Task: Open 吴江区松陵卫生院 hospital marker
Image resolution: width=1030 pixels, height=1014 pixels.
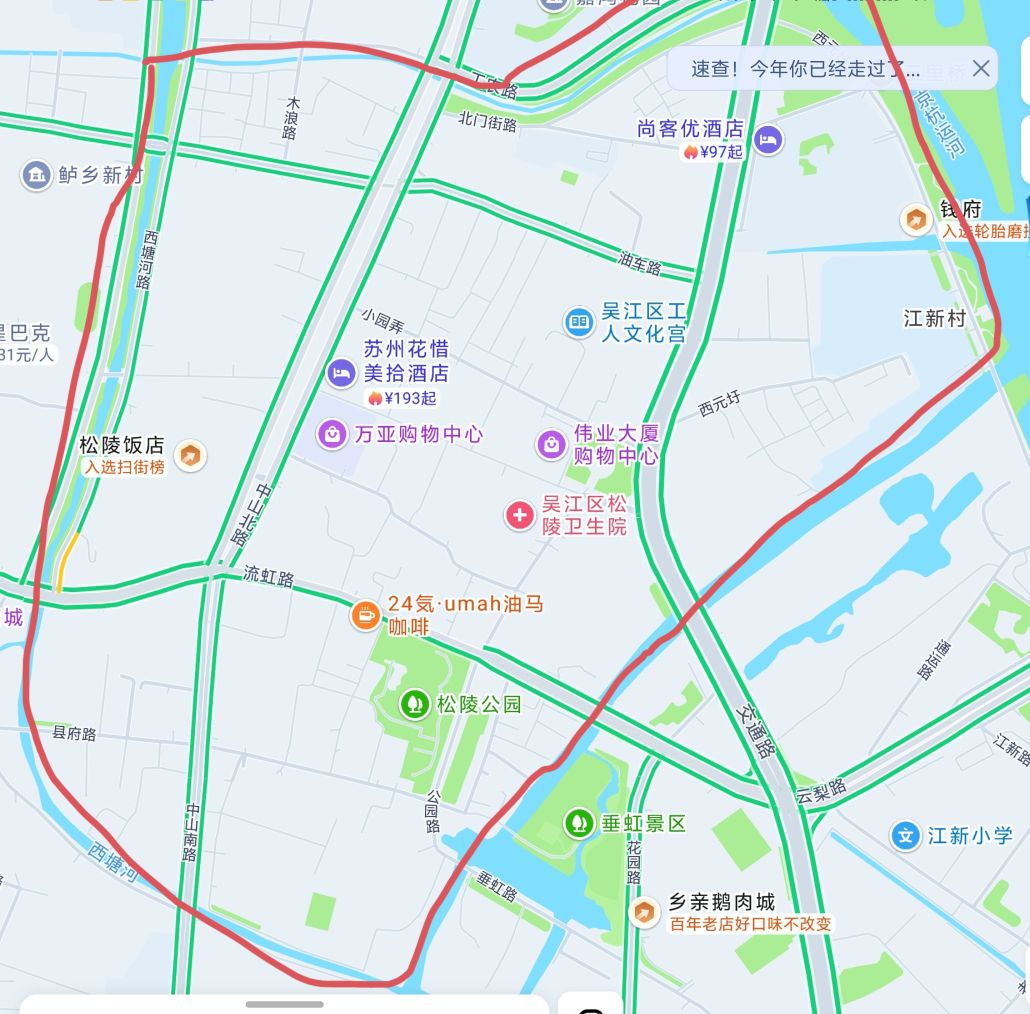Action: [520, 515]
